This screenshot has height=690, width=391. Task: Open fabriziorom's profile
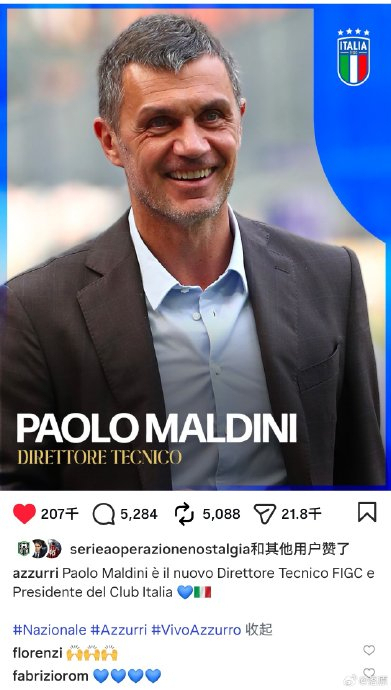51,675
